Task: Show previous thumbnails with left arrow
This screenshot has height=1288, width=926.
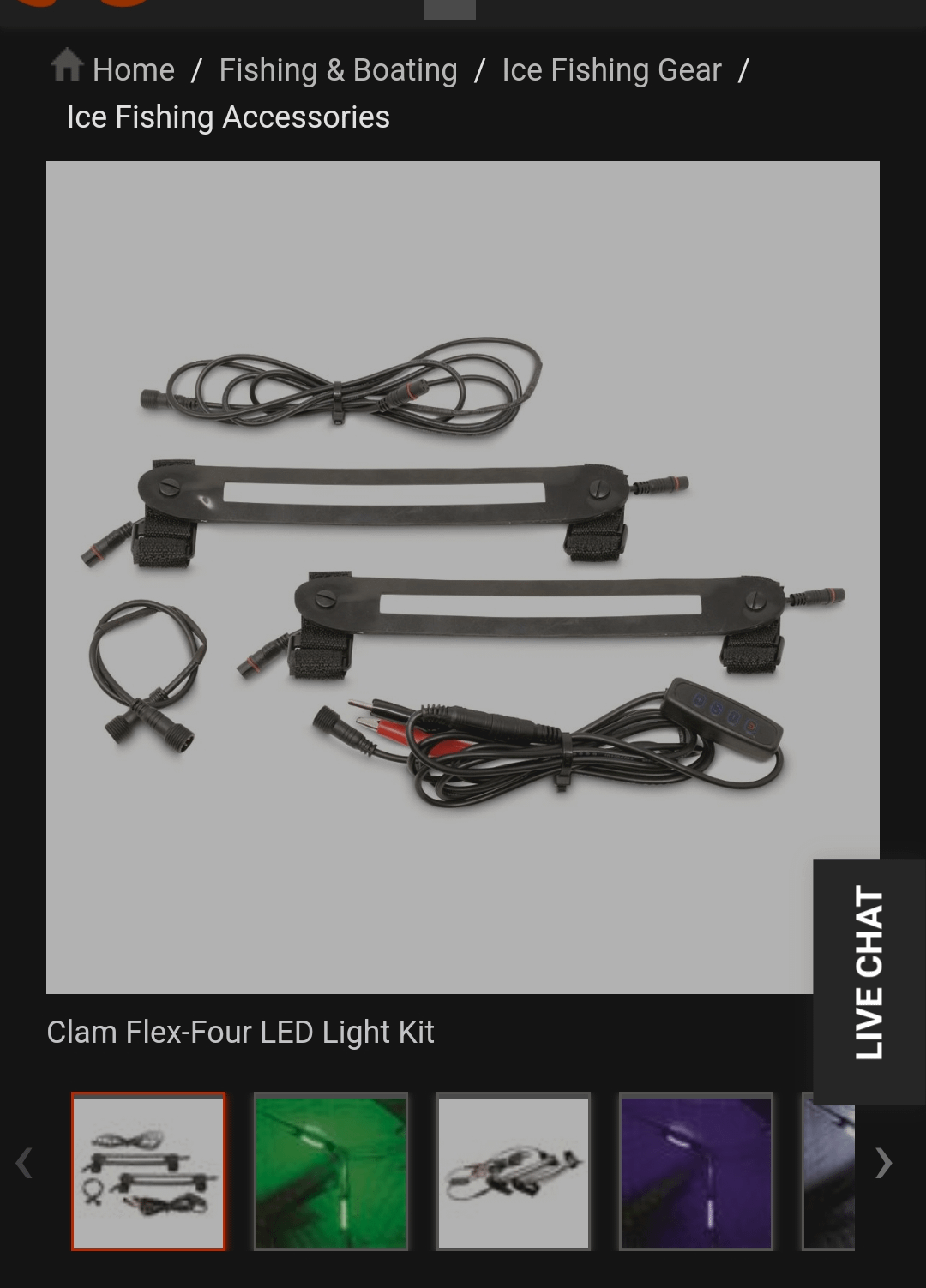Action: [x=24, y=1163]
